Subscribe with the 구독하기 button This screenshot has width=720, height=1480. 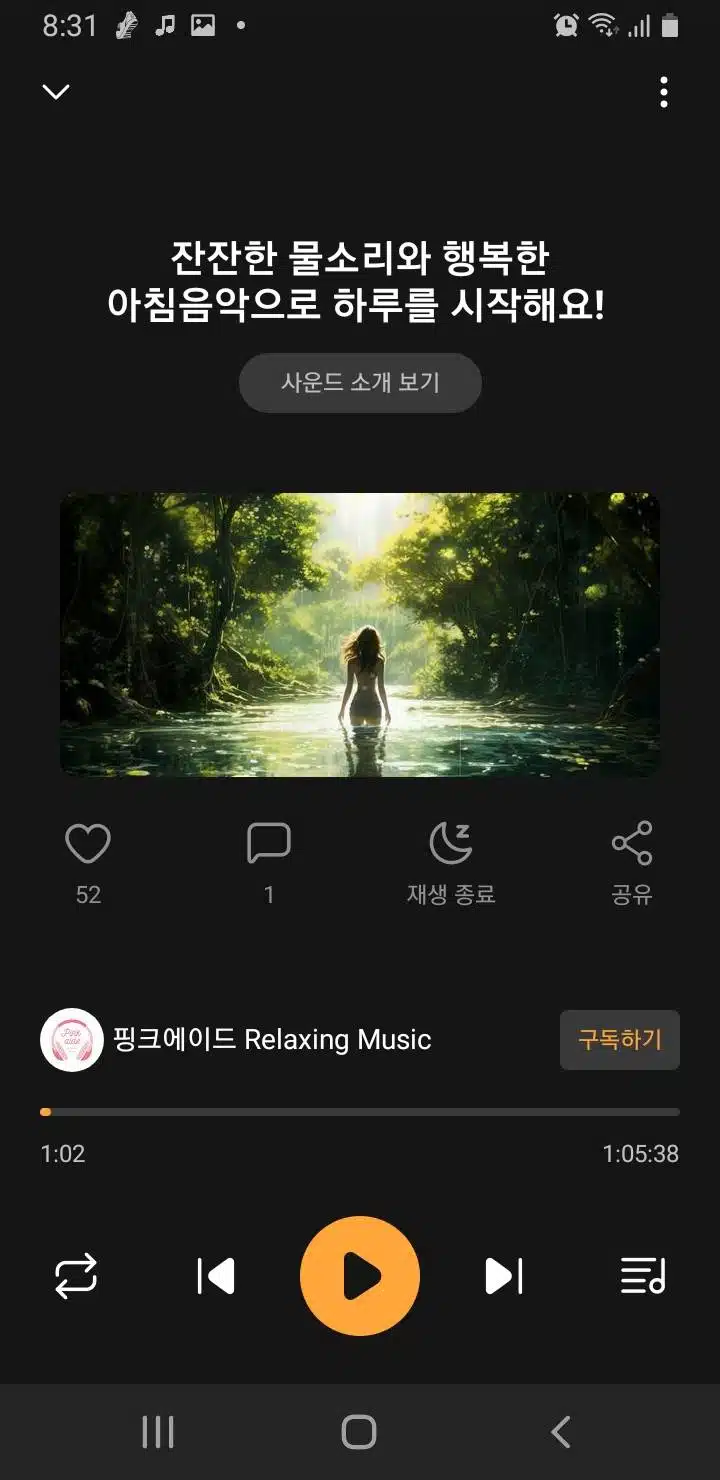click(620, 1040)
